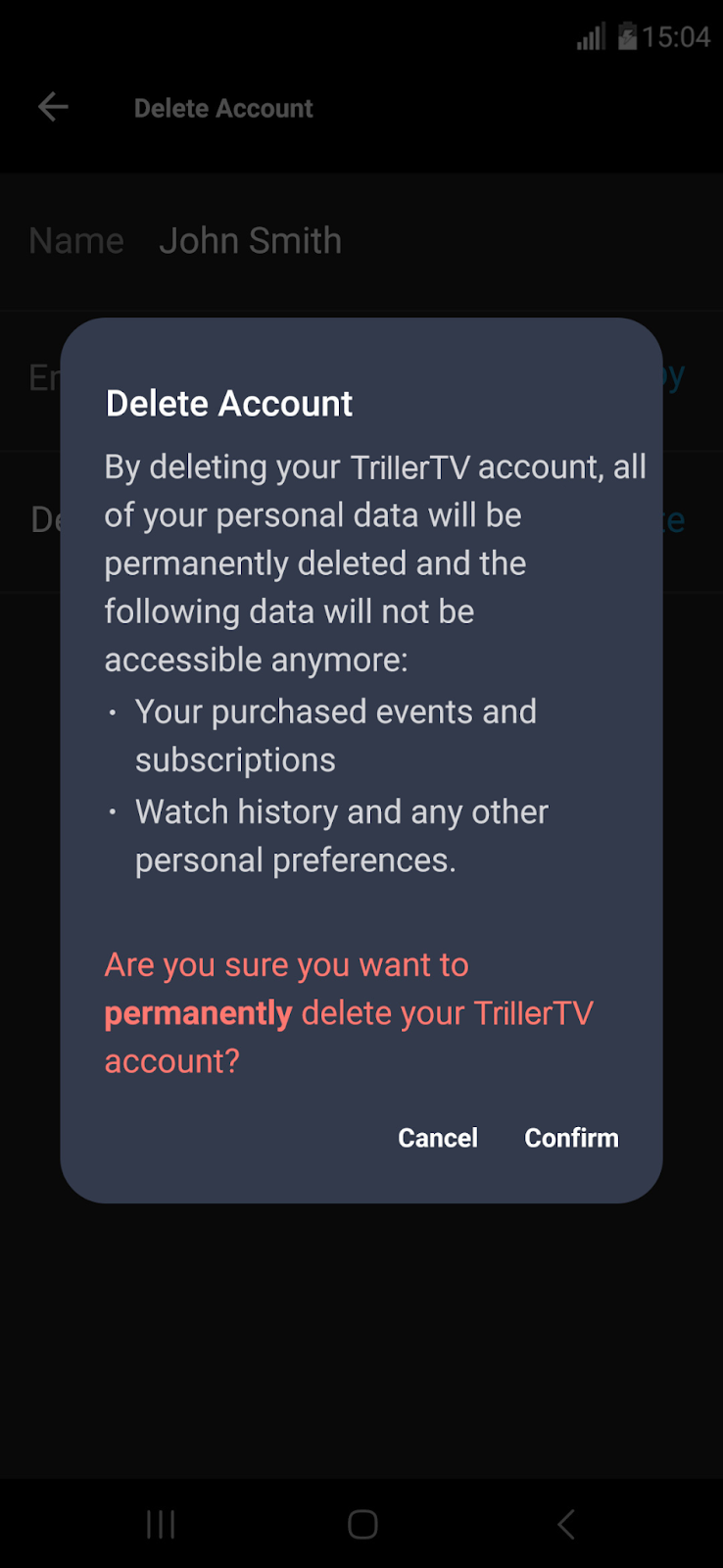Select the Name label on the account screen
Image resolution: width=723 pixels, height=1568 pixels.
click(x=75, y=240)
